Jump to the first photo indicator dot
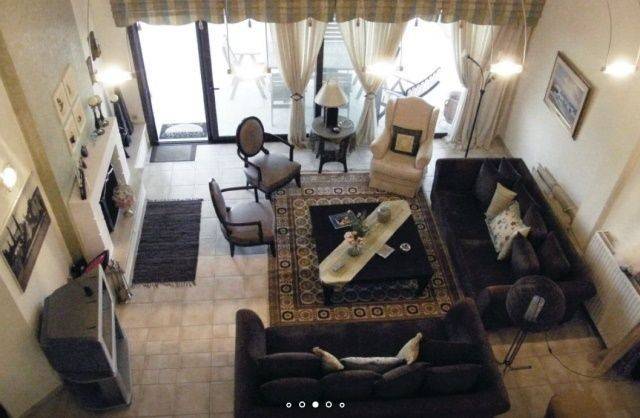640x418 pixels. 289,405
